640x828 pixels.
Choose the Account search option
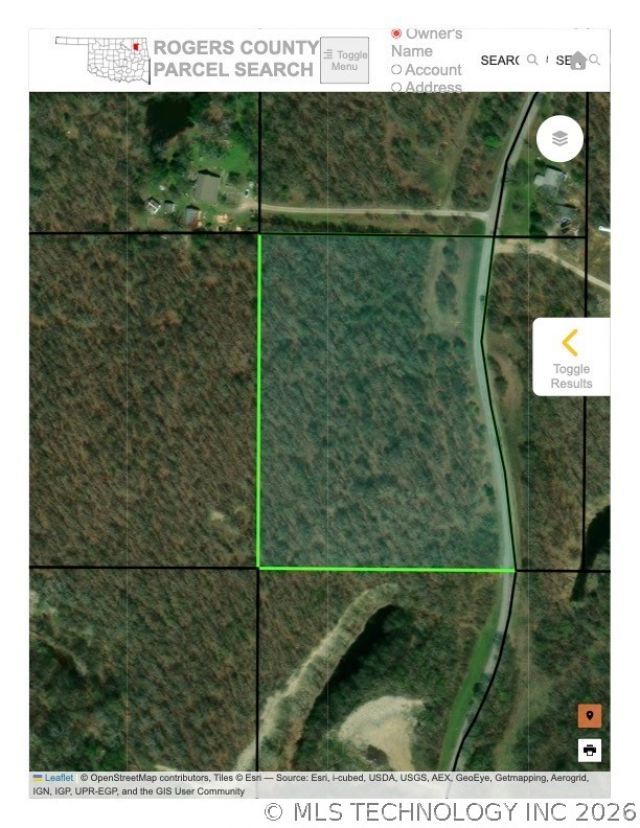click(397, 70)
